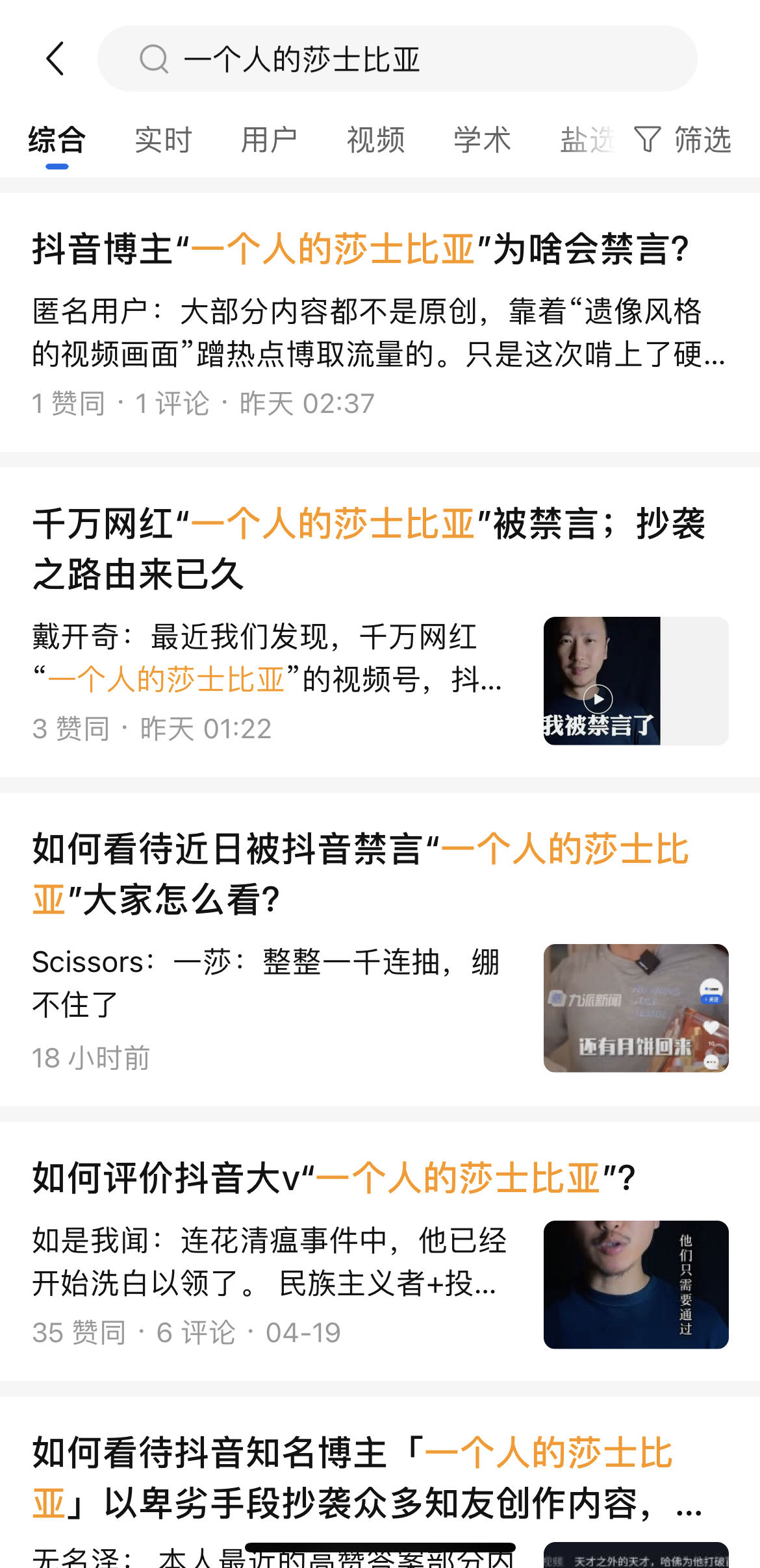Switch to the 盐选 tab

586,140
